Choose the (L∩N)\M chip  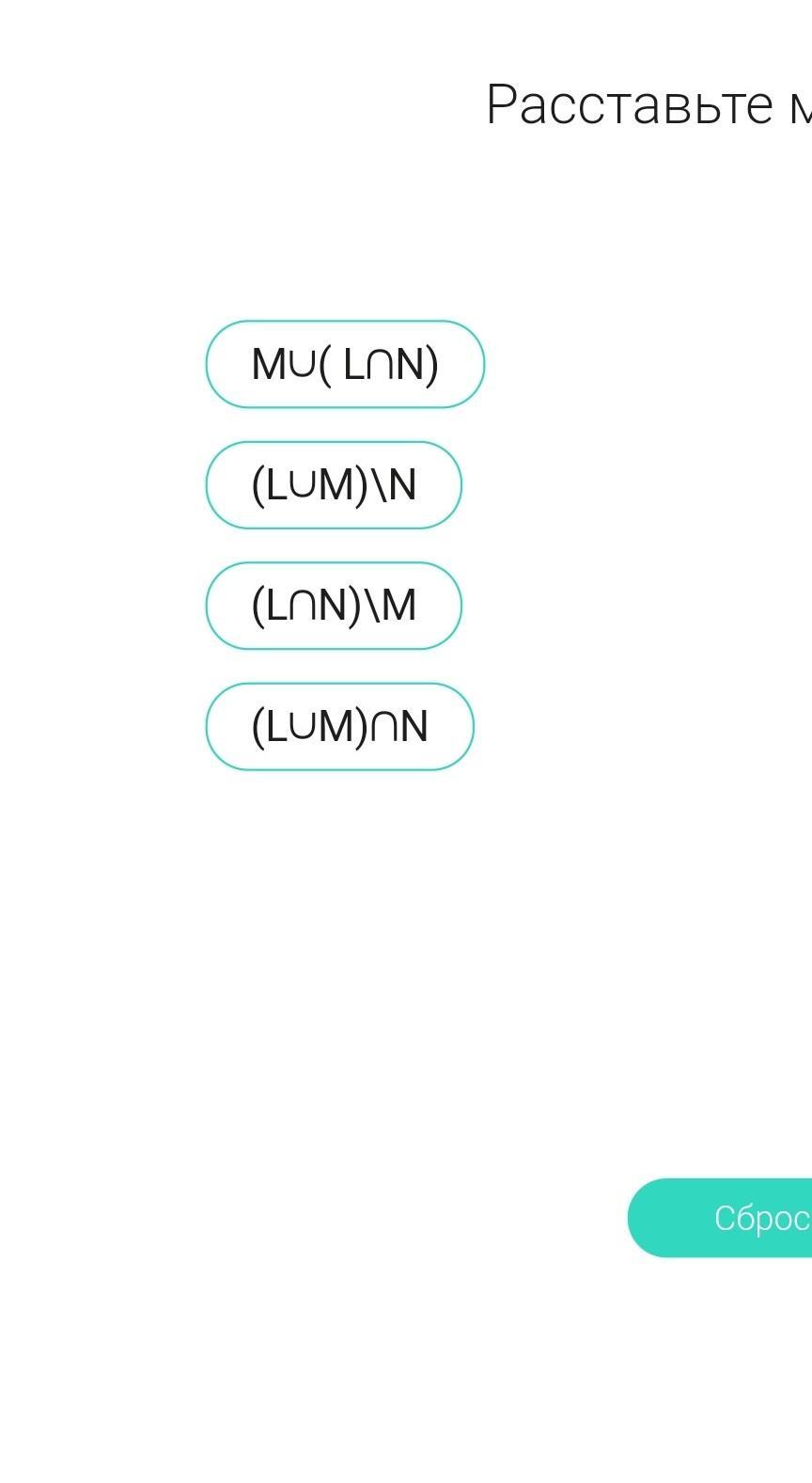(334, 606)
